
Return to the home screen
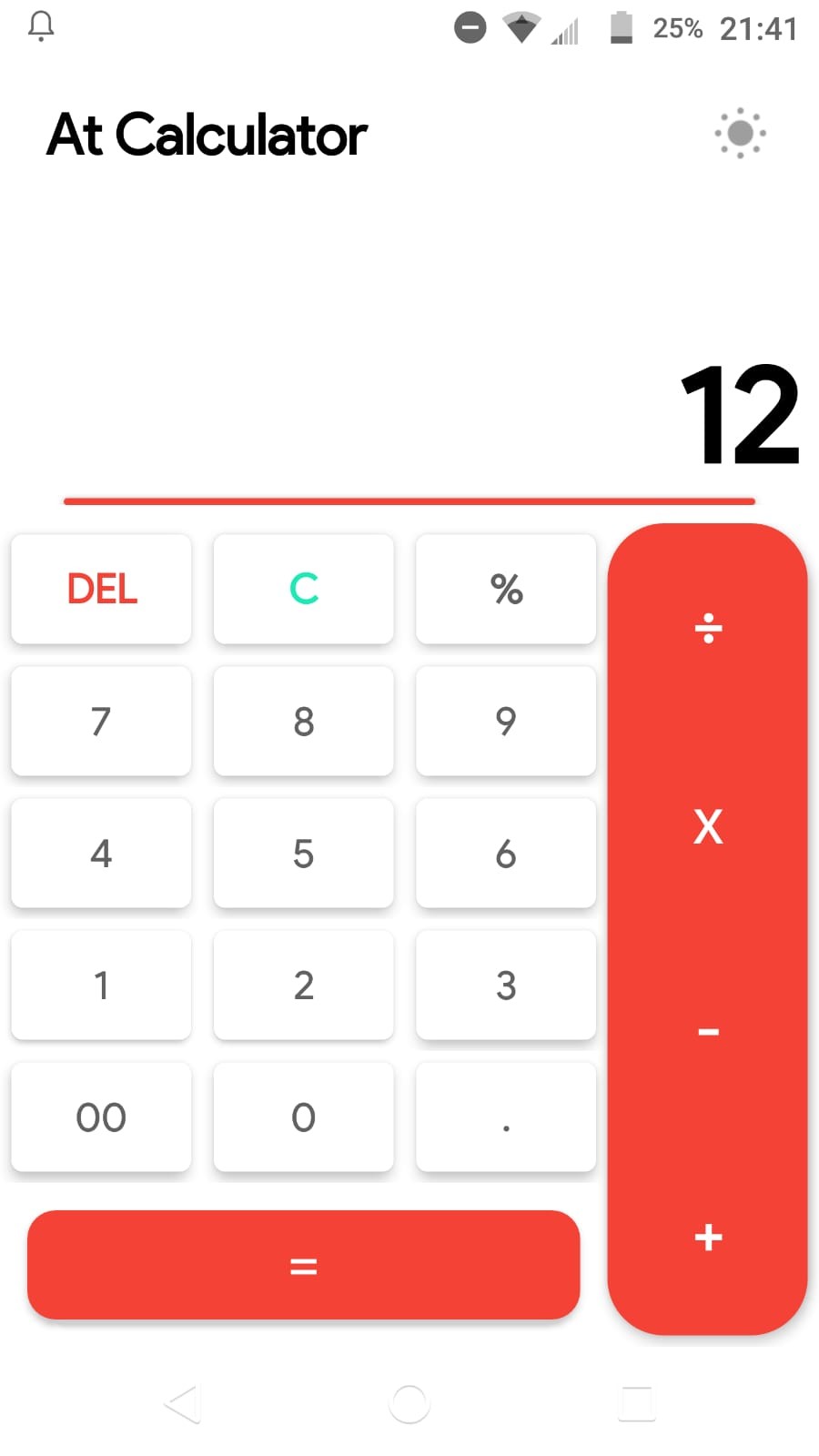click(409, 1403)
